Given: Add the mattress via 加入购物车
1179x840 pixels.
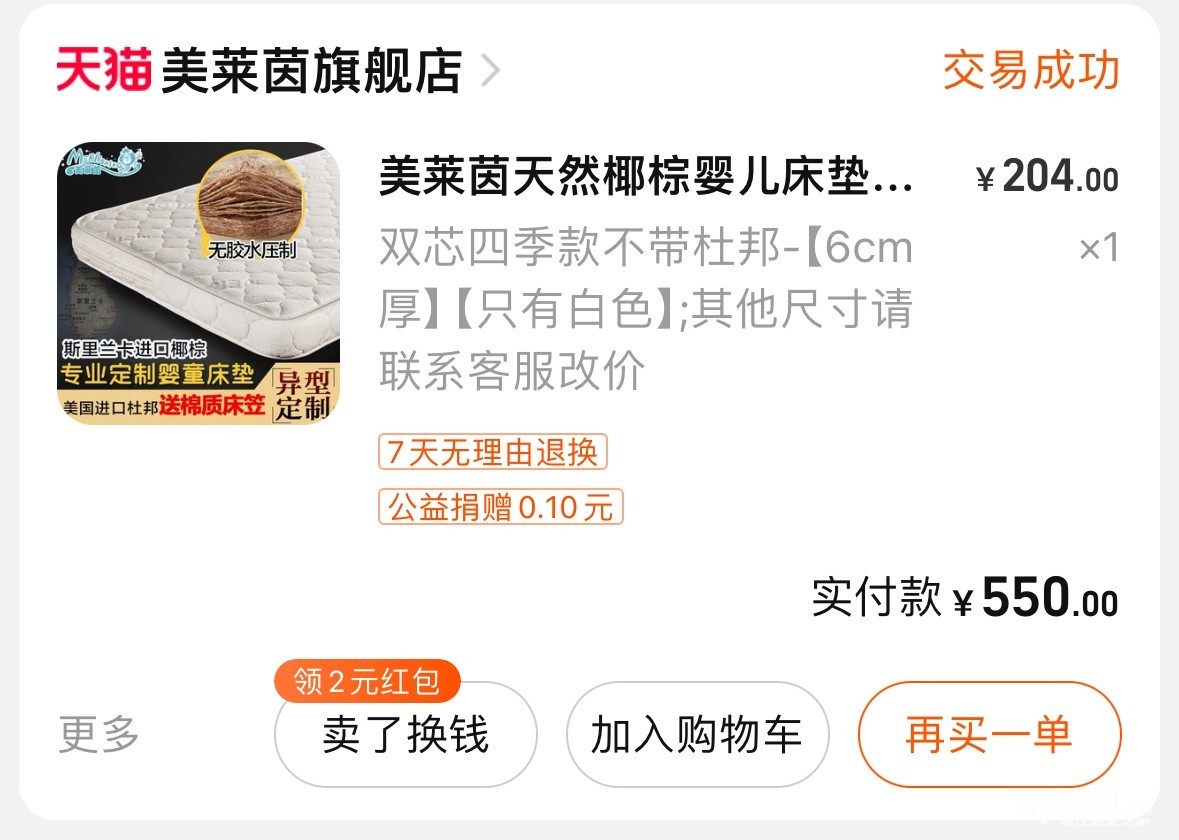Looking at the screenshot, I should click(x=697, y=735).
